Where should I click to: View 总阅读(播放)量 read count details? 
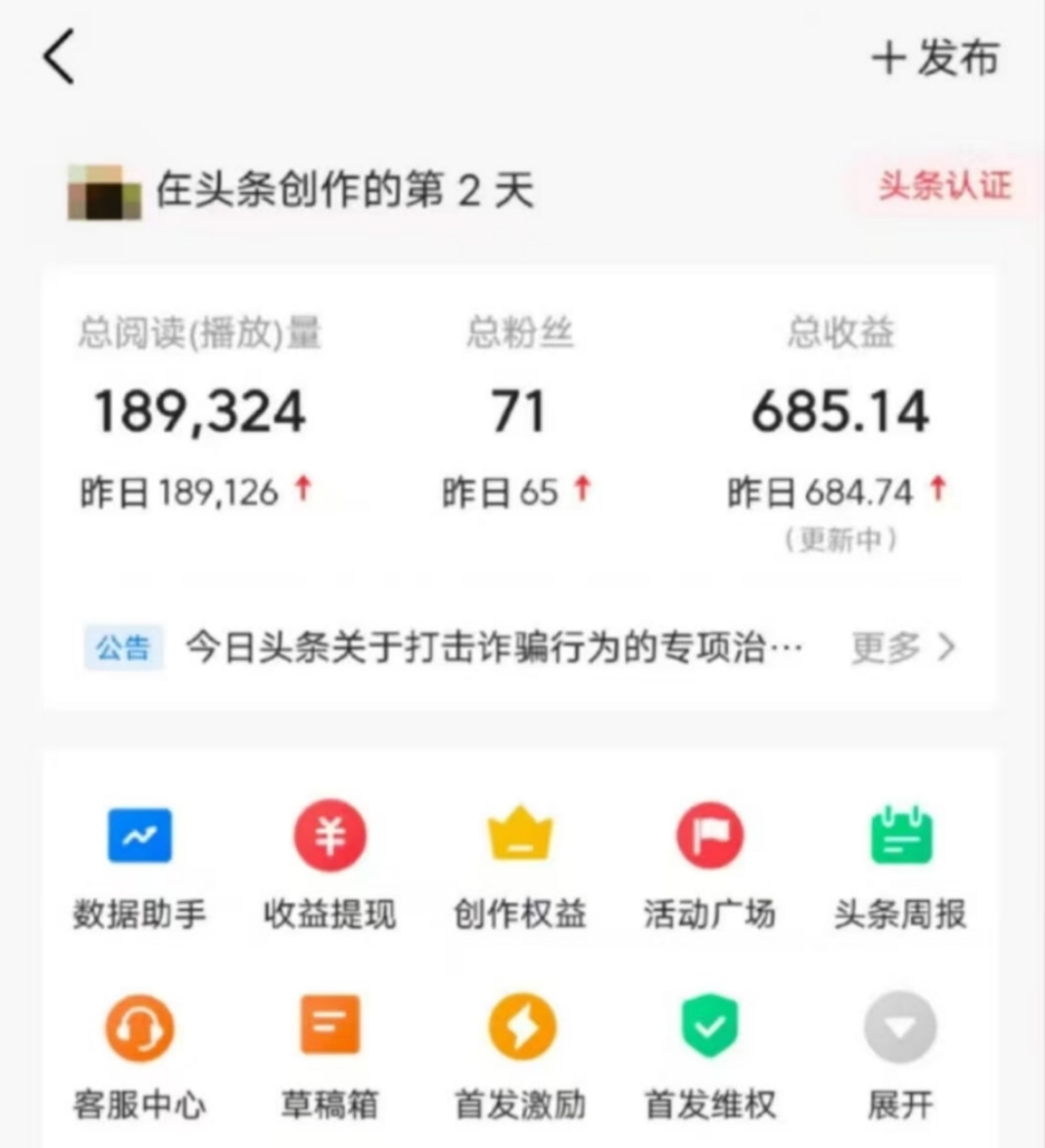tap(199, 411)
